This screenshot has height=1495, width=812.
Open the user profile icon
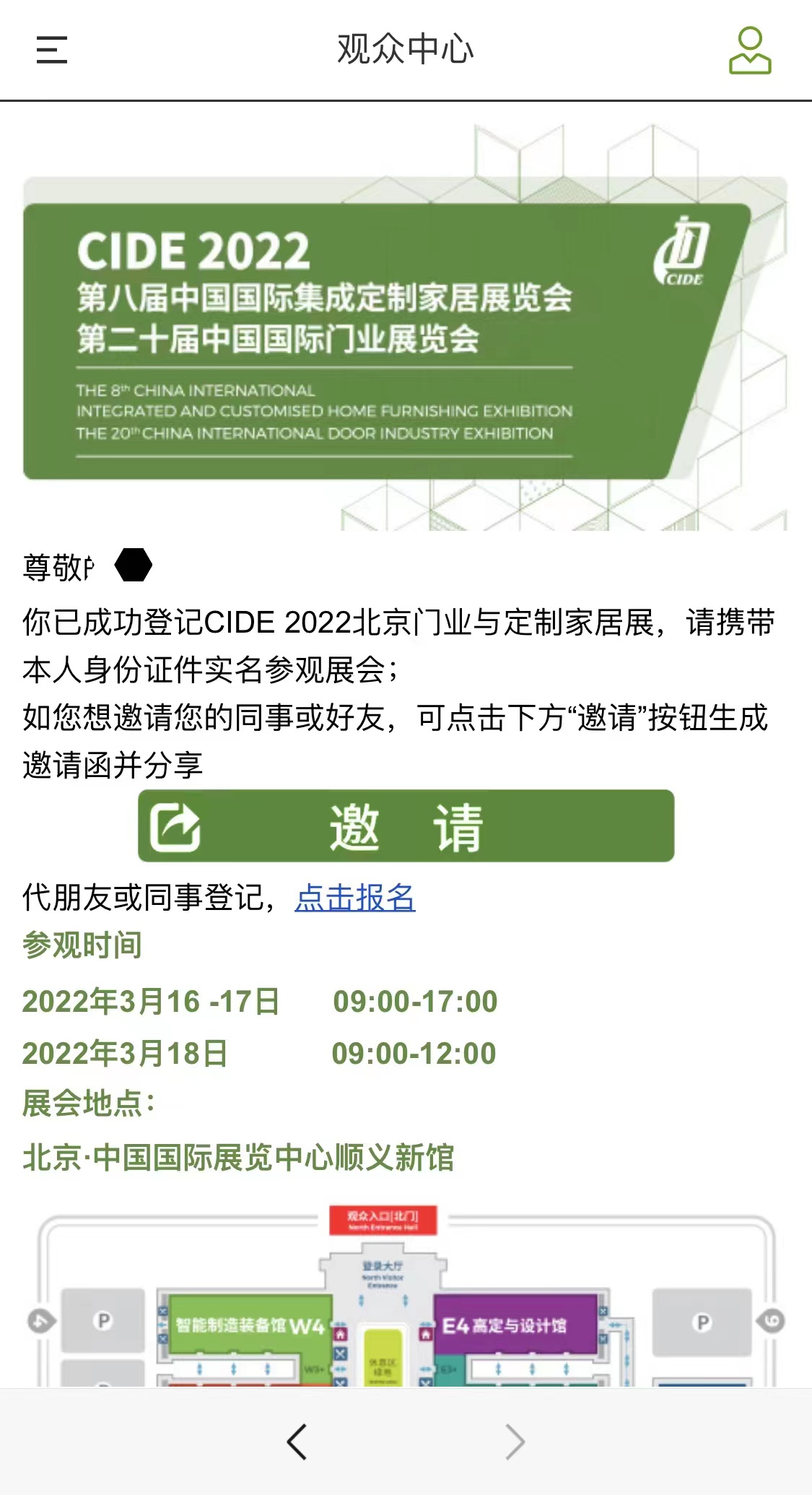click(x=750, y=51)
